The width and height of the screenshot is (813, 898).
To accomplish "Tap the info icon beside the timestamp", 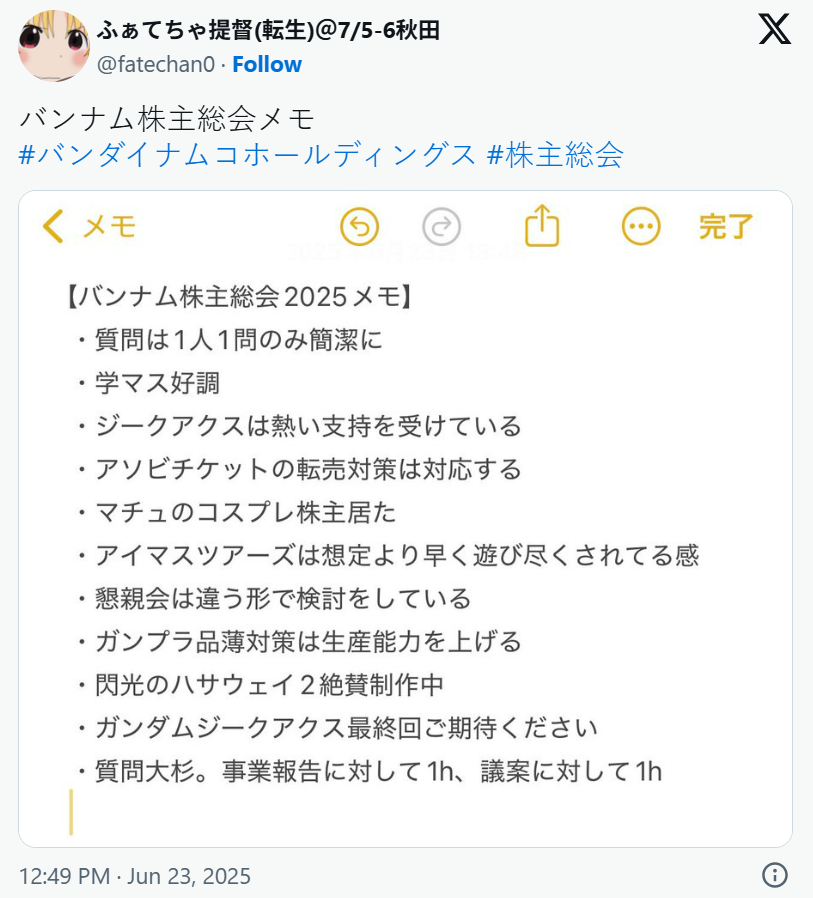I will coord(775,875).
